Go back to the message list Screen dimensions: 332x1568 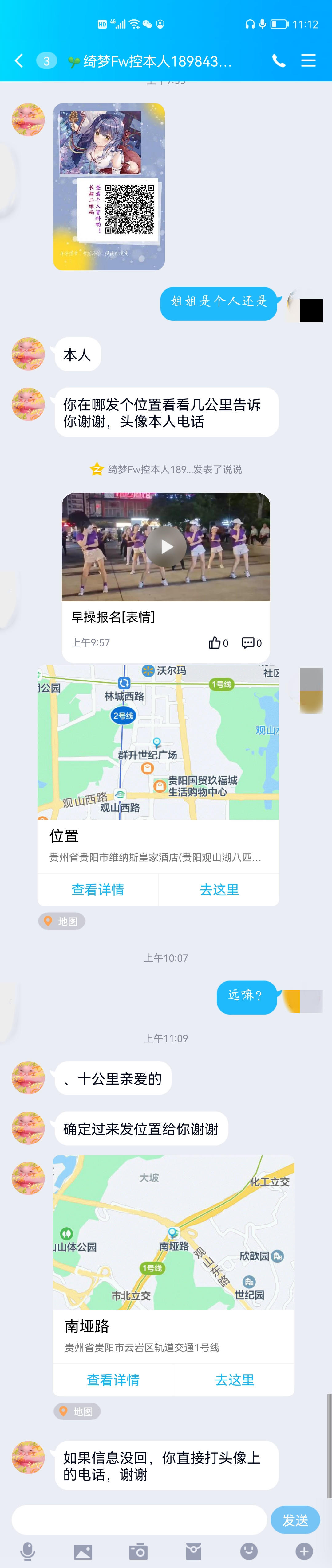[19, 60]
